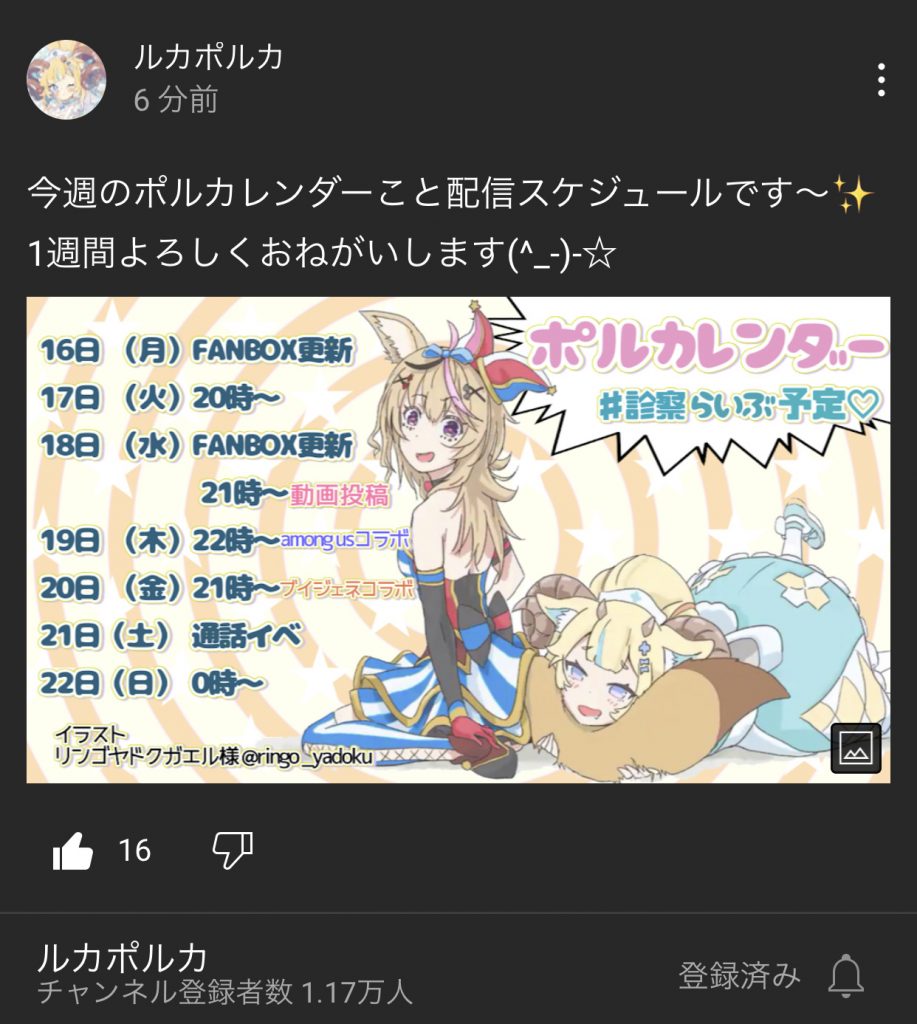Tap the 登録済み subscribed button

click(739, 975)
